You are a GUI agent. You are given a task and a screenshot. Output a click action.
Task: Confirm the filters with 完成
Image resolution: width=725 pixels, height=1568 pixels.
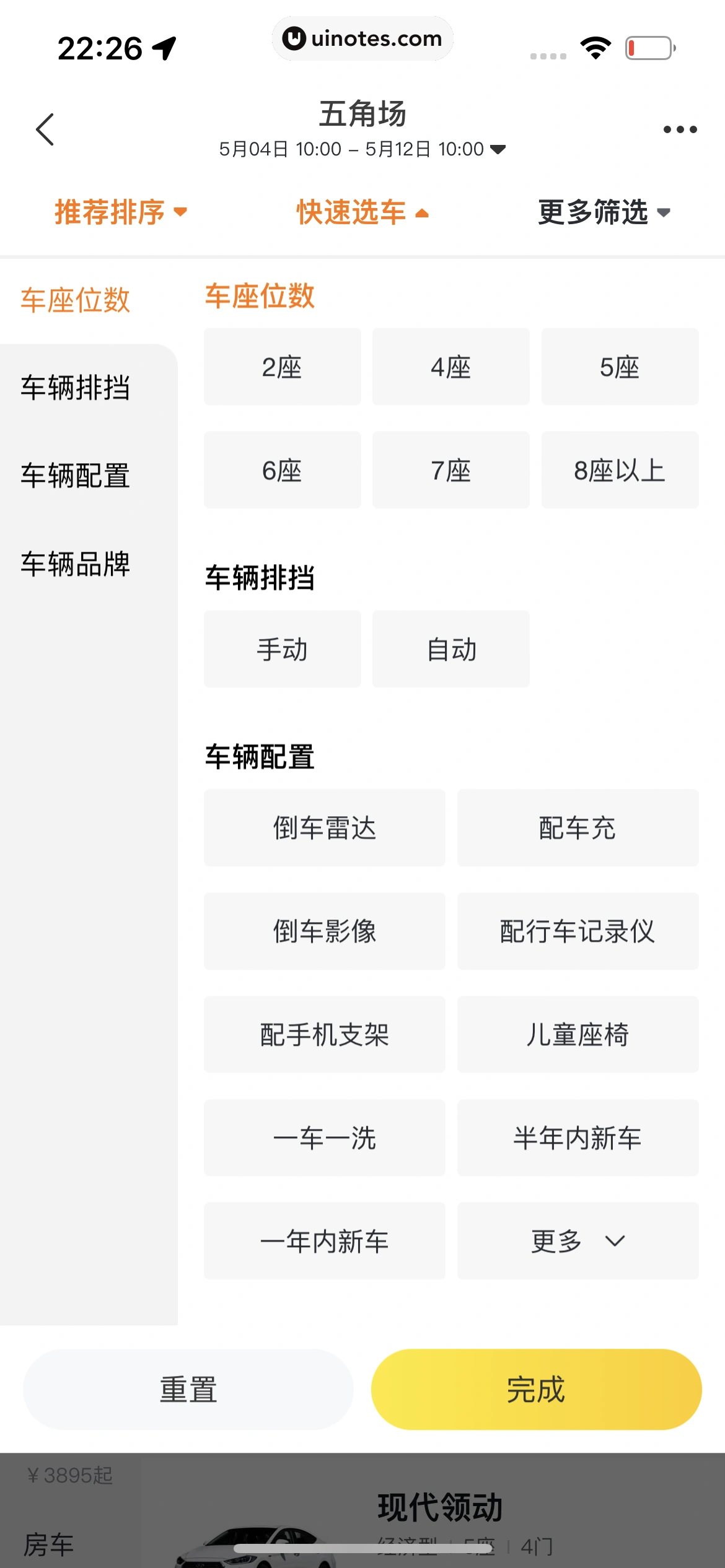tap(536, 1390)
